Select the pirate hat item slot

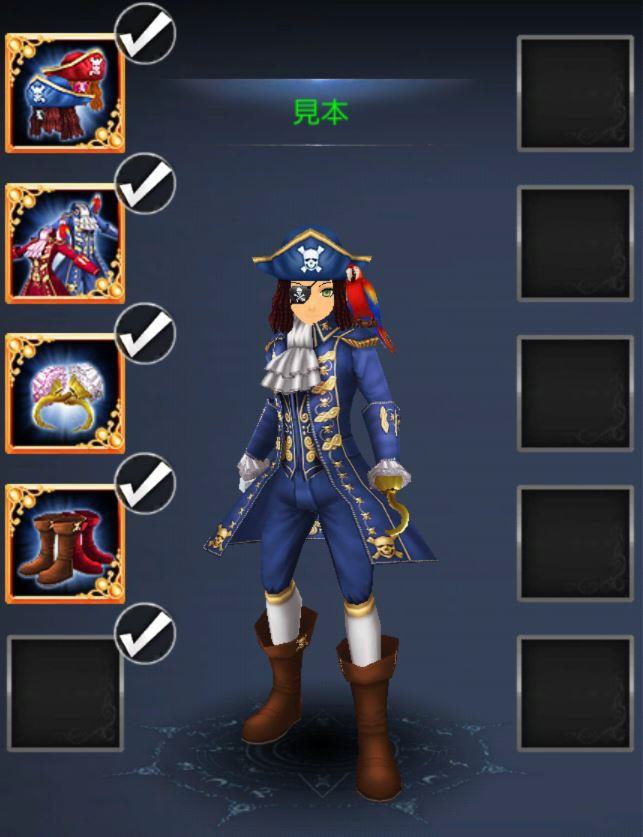click(62, 94)
